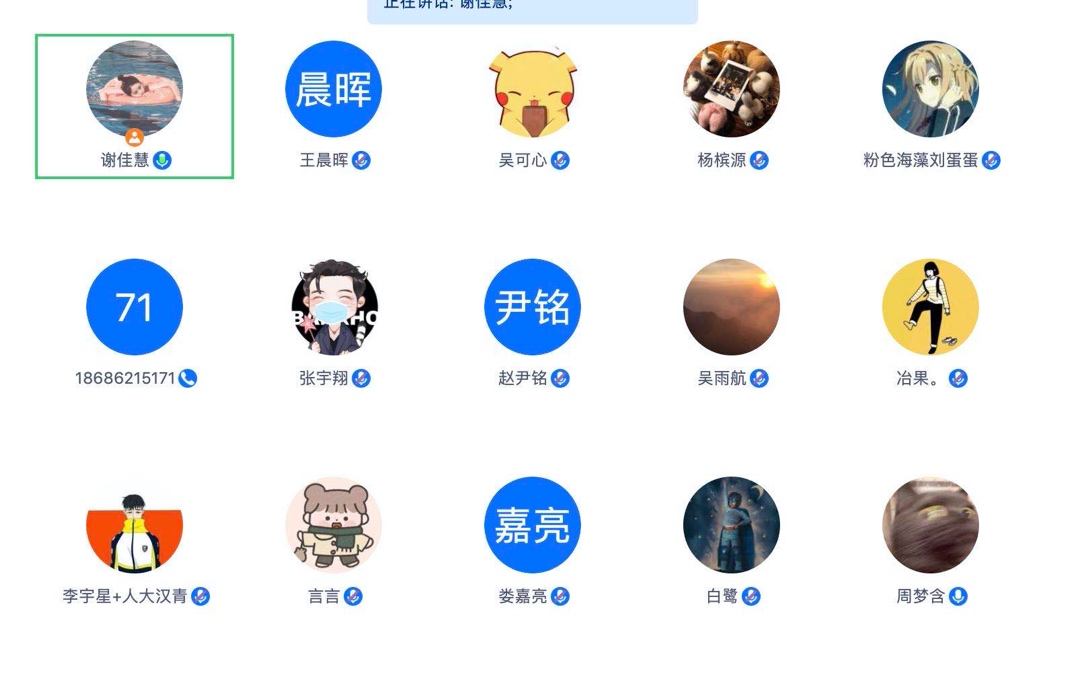Tap 娄嘉亮's participant avatar
1068x684 pixels.
(533, 525)
